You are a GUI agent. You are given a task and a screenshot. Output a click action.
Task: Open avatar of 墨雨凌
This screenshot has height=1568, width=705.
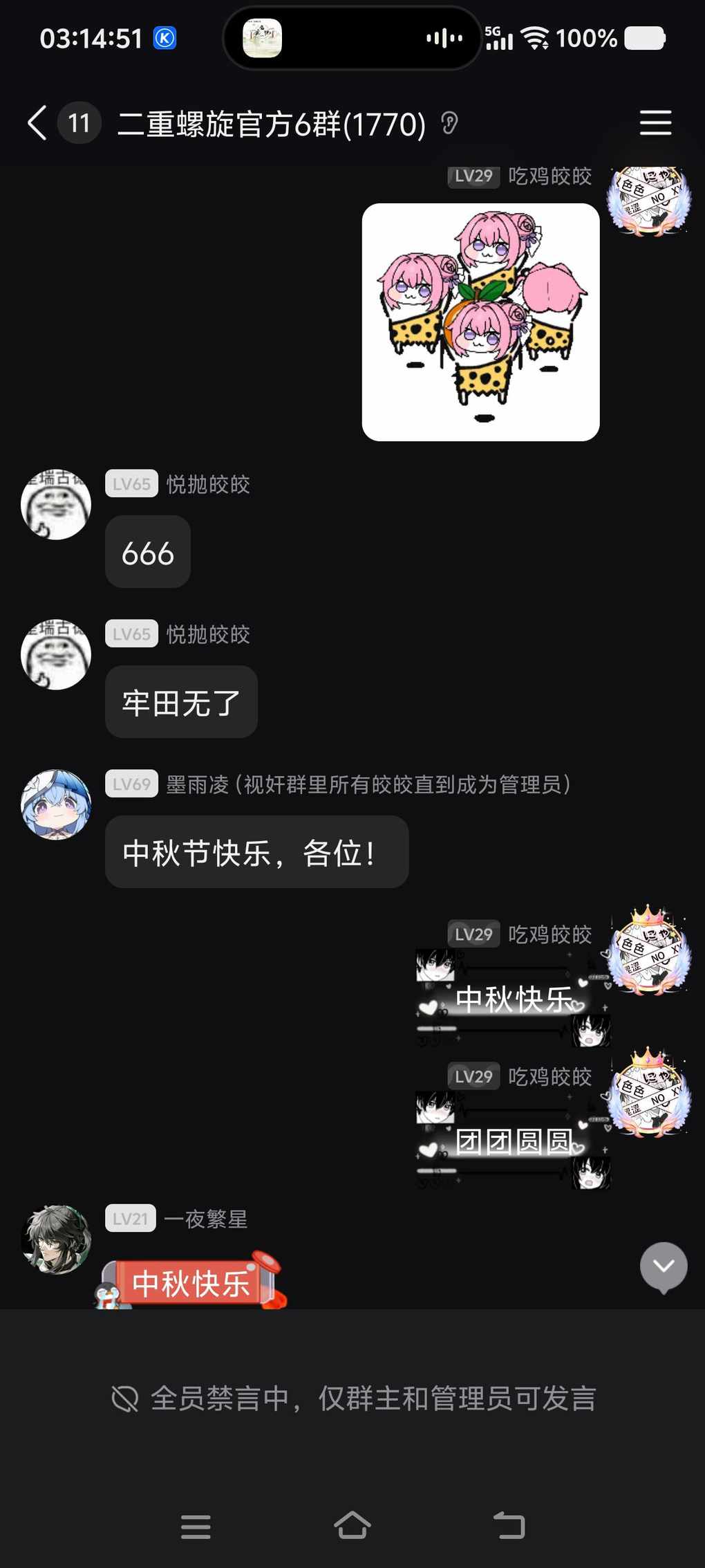click(x=56, y=804)
